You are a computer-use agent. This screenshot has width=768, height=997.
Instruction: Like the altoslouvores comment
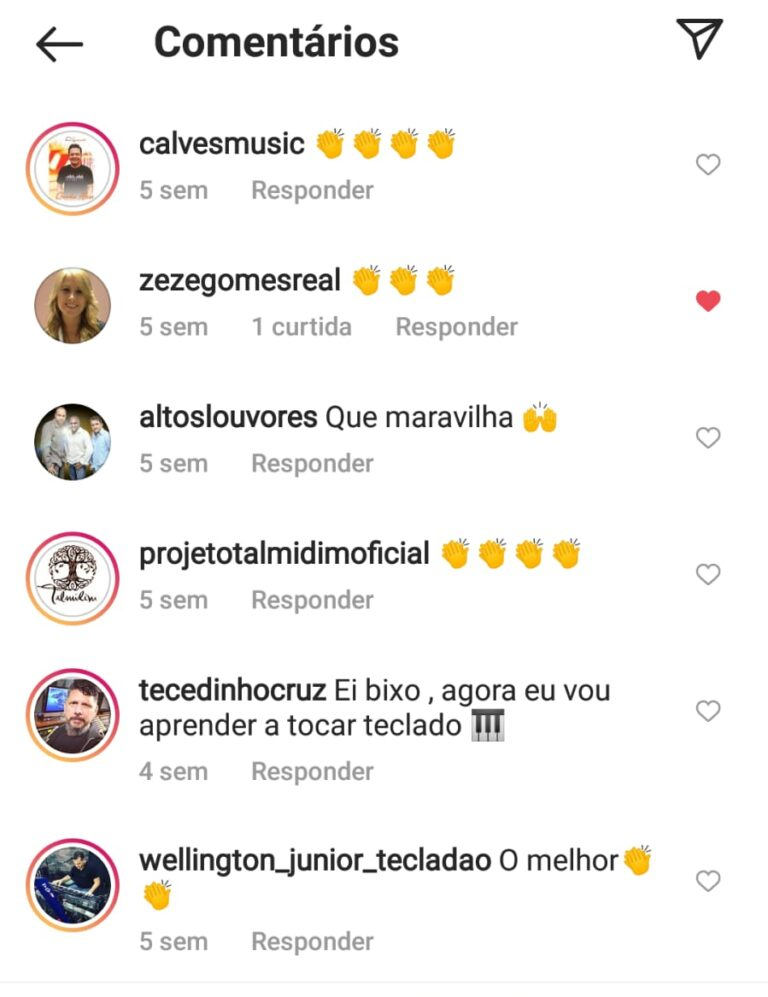pyautogui.click(x=708, y=437)
